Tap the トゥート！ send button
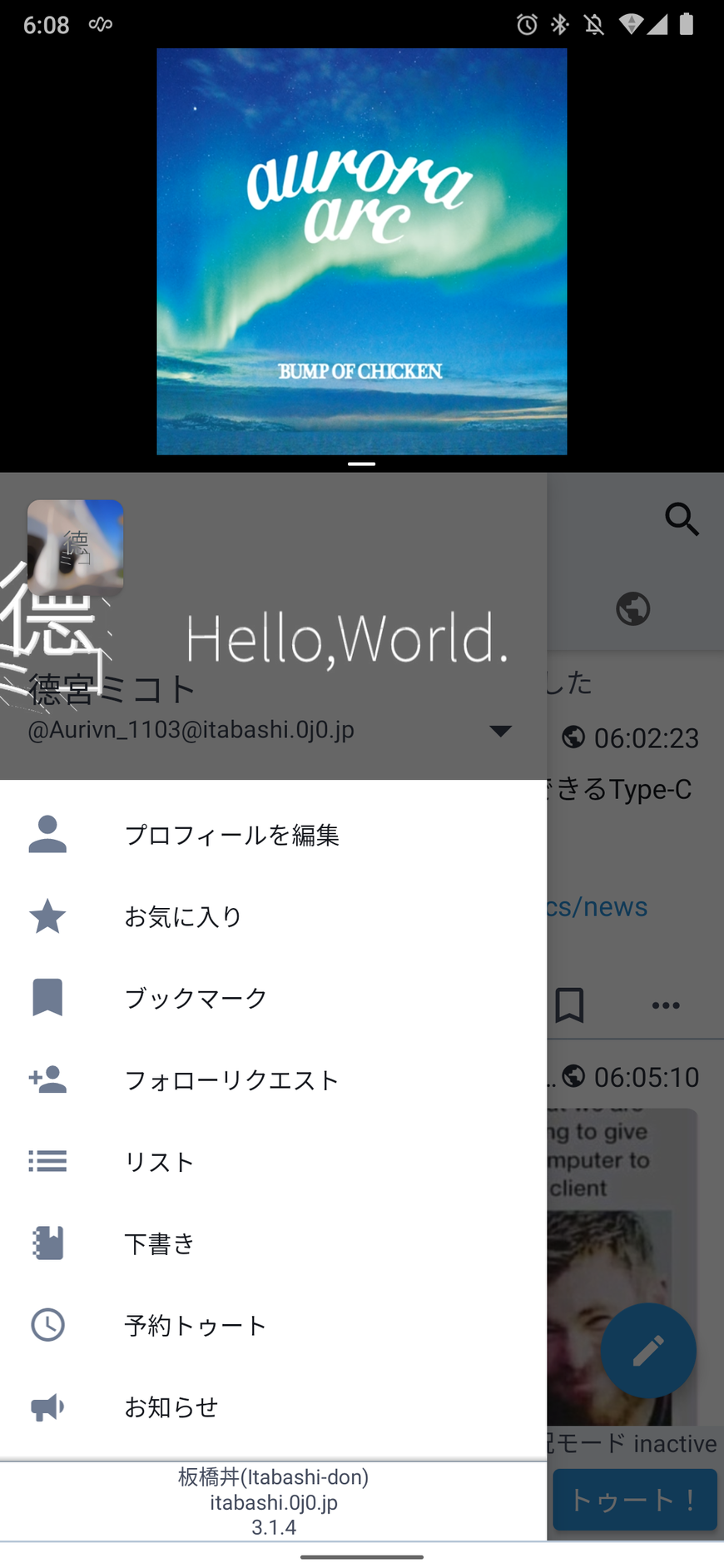 click(634, 1500)
